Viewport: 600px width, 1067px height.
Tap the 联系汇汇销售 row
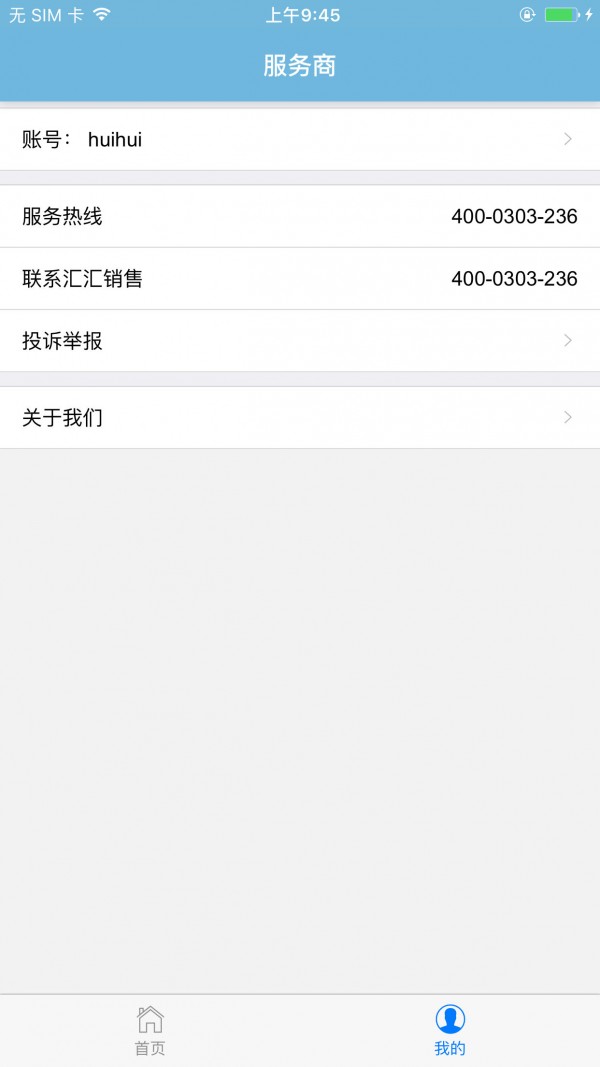pyautogui.click(x=300, y=278)
